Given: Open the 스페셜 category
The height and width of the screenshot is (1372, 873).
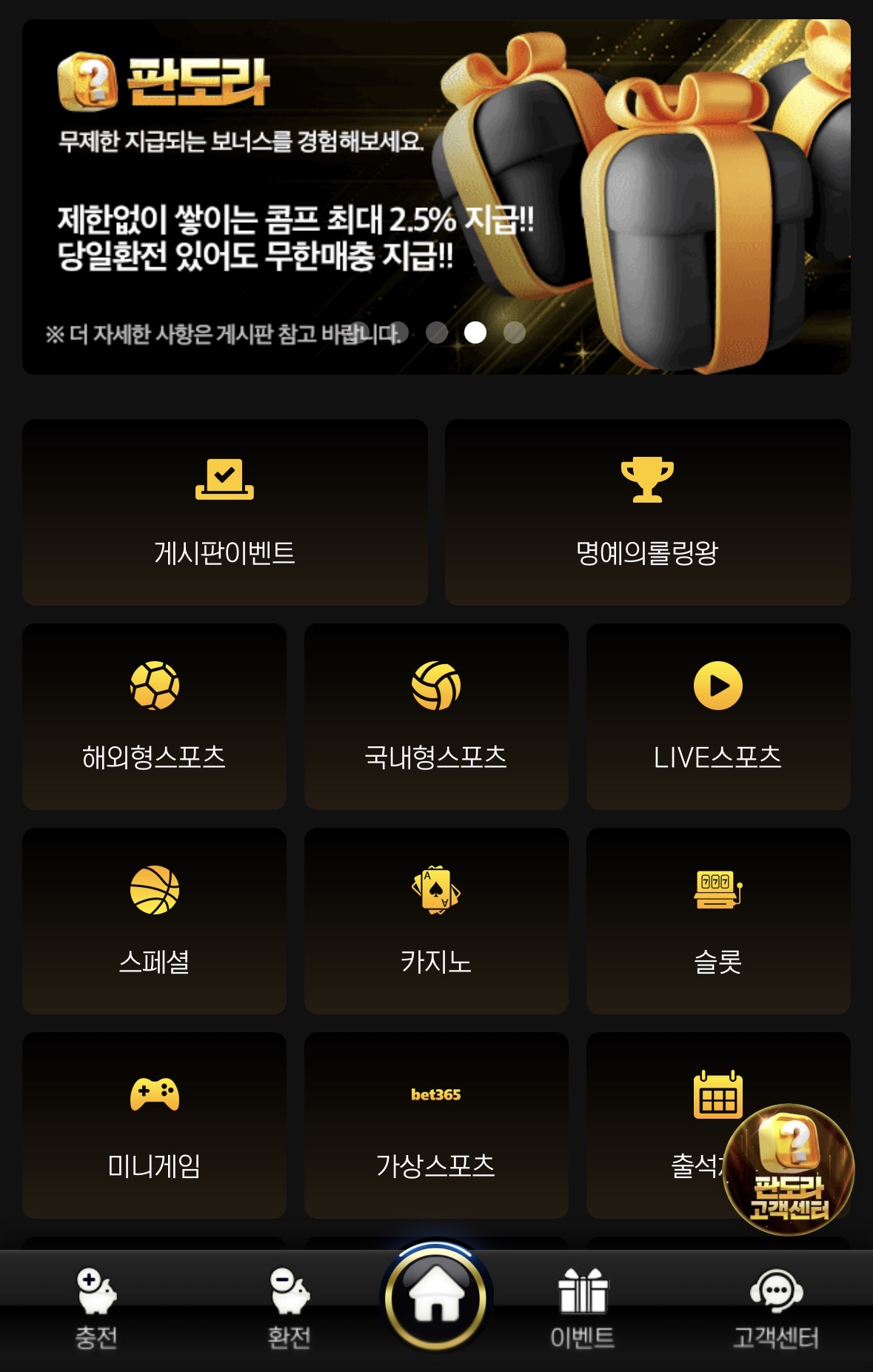Looking at the screenshot, I should [x=154, y=921].
